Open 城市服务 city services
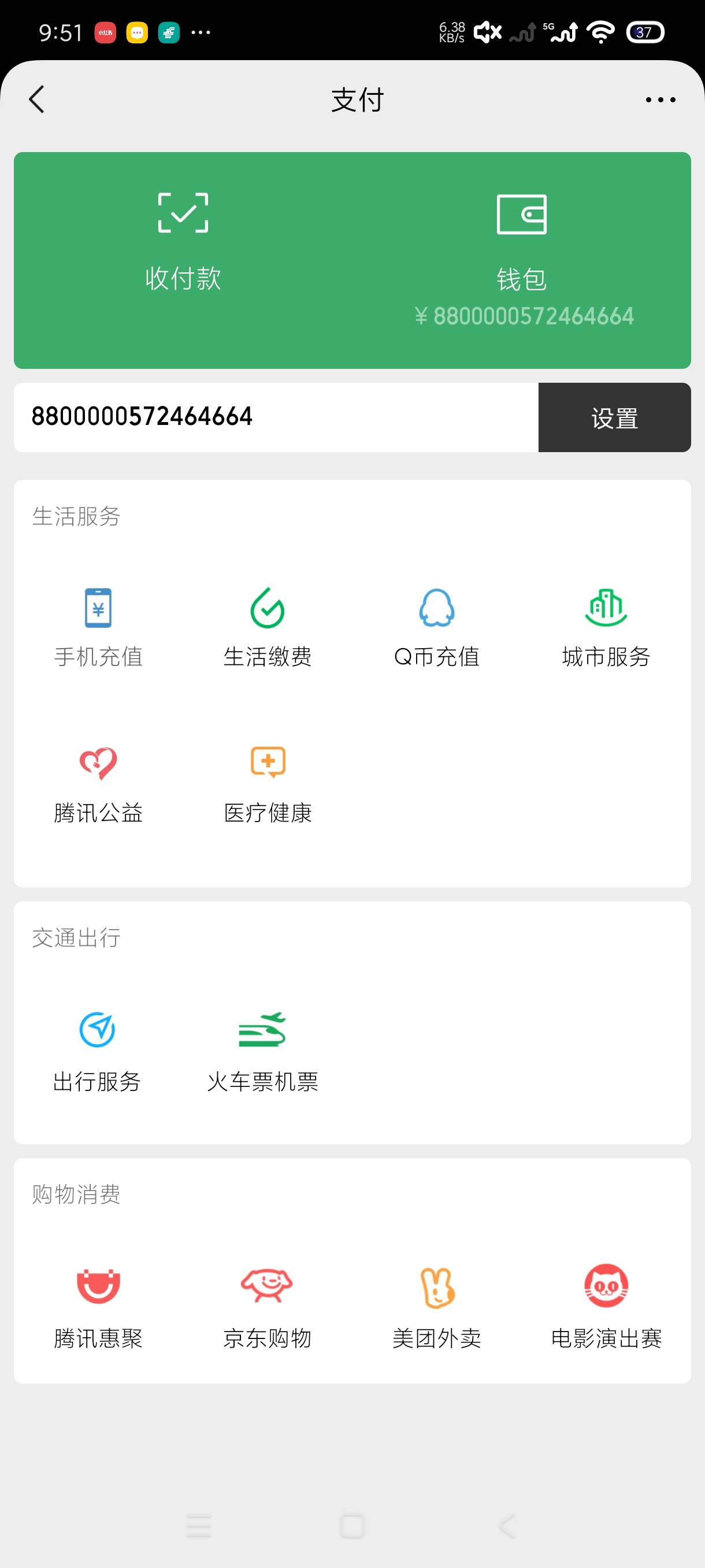 [606, 627]
